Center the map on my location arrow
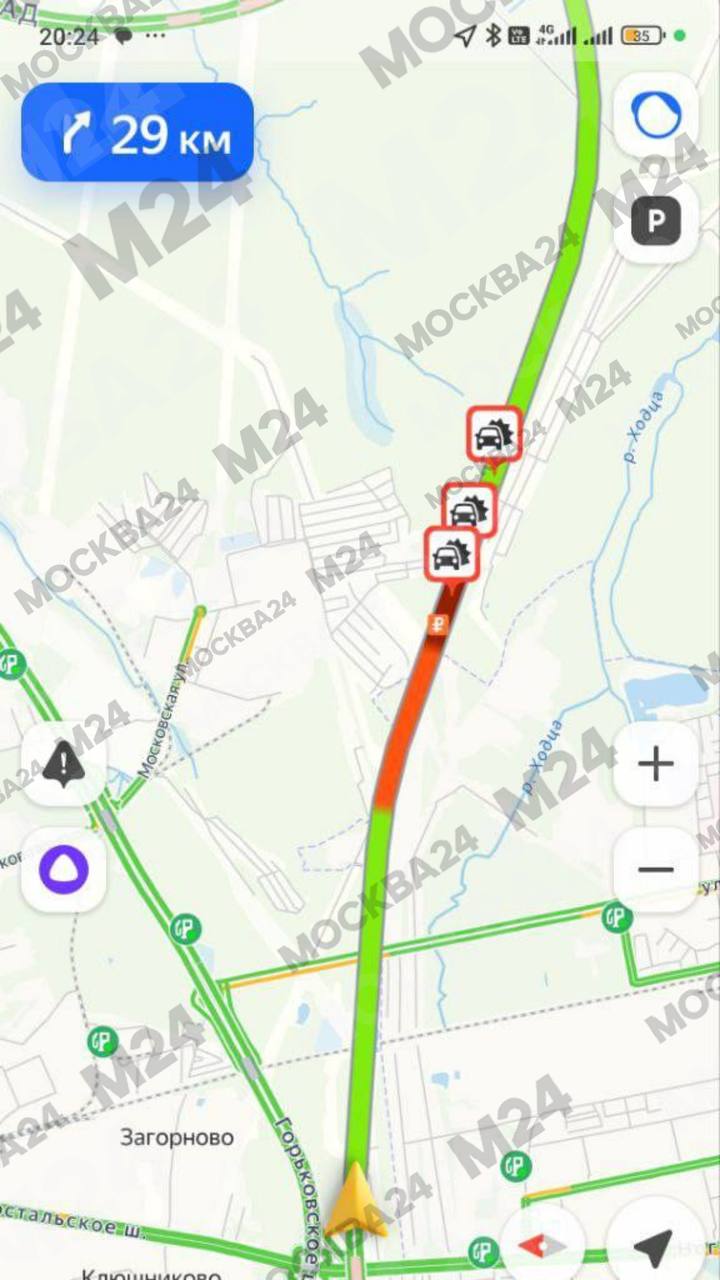This screenshot has height=1280, width=720. pyautogui.click(x=654, y=1245)
